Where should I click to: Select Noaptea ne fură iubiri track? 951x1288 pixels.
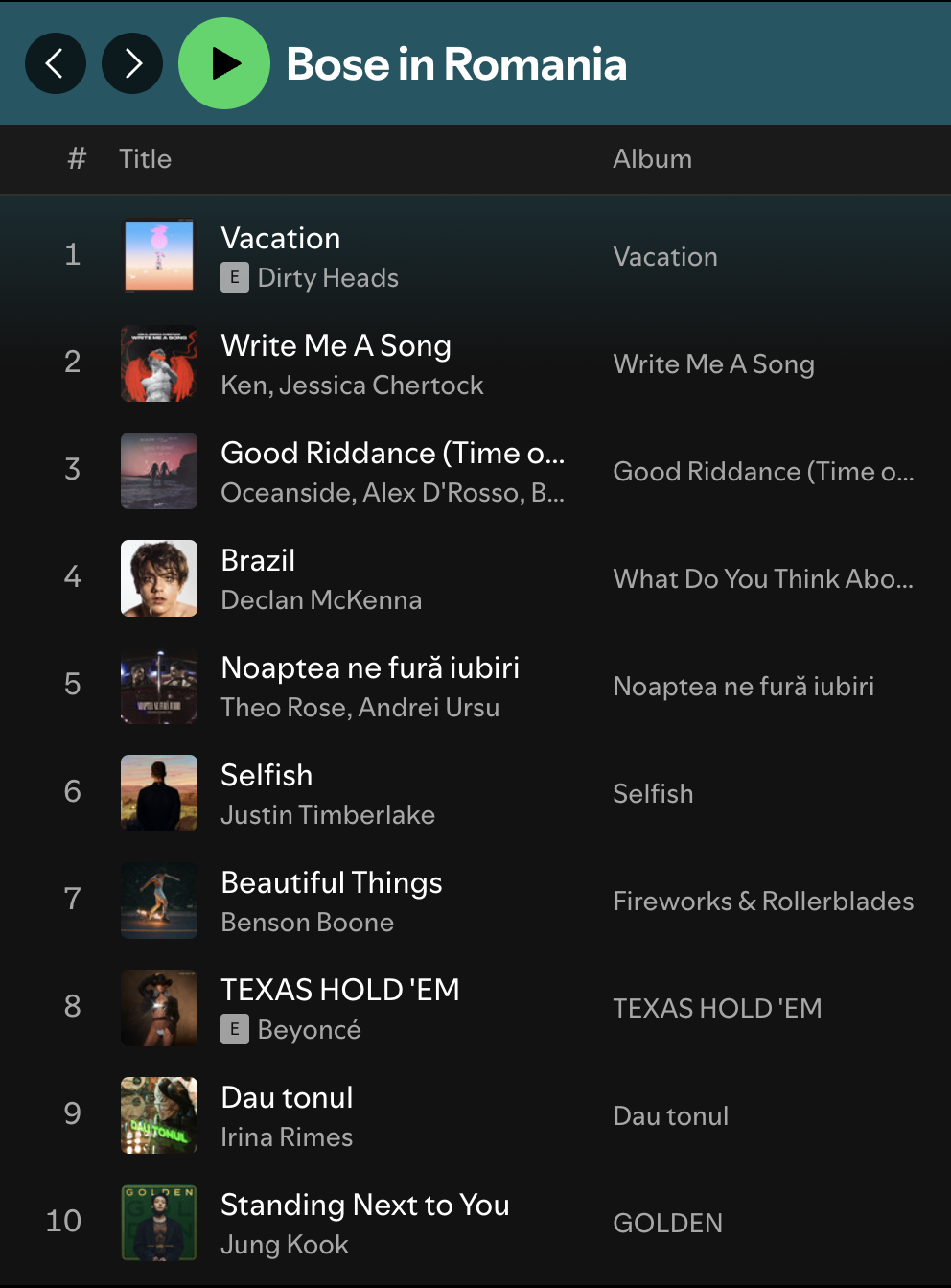tap(369, 668)
